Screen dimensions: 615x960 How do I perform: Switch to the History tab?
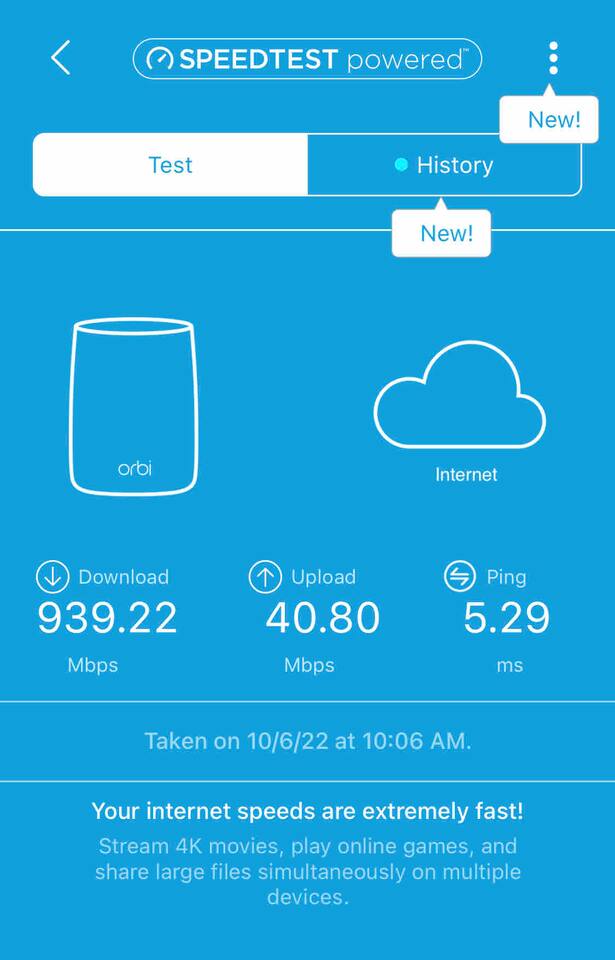point(444,165)
